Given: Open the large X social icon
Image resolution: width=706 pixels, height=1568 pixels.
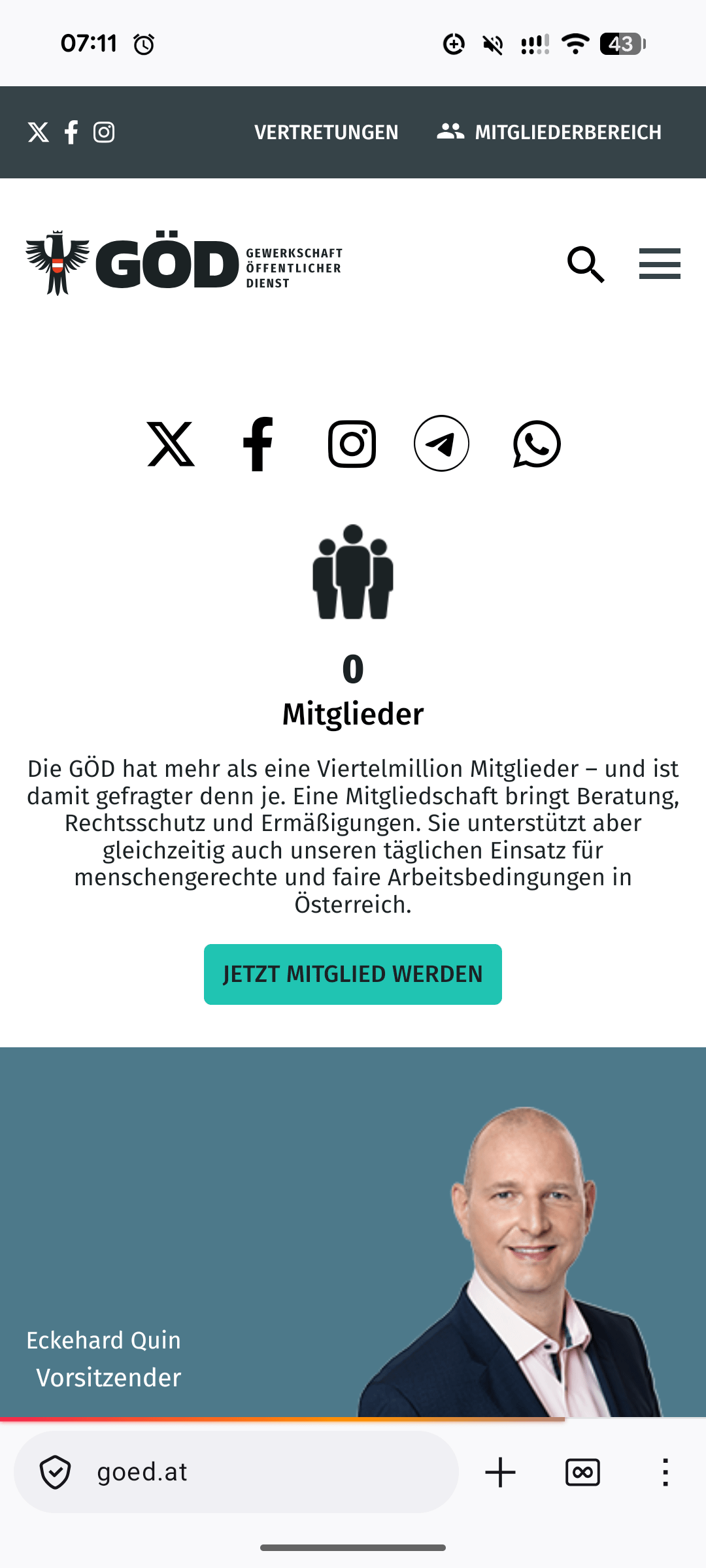Looking at the screenshot, I should [171, 444].
